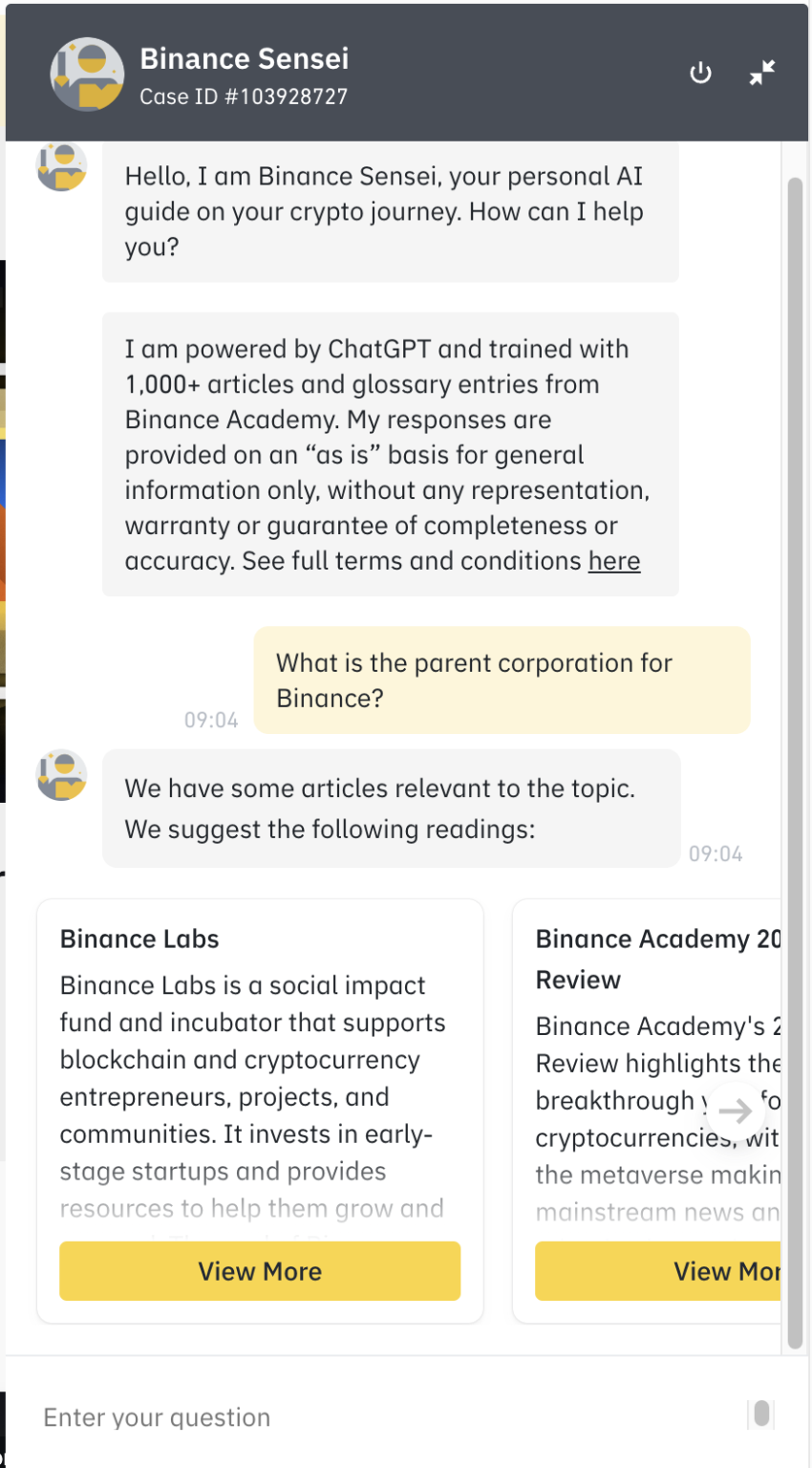Click the yellow parent corporation question bubble
The width and height of the screenshot is (812, 1468).
click(x=502, y=680)
